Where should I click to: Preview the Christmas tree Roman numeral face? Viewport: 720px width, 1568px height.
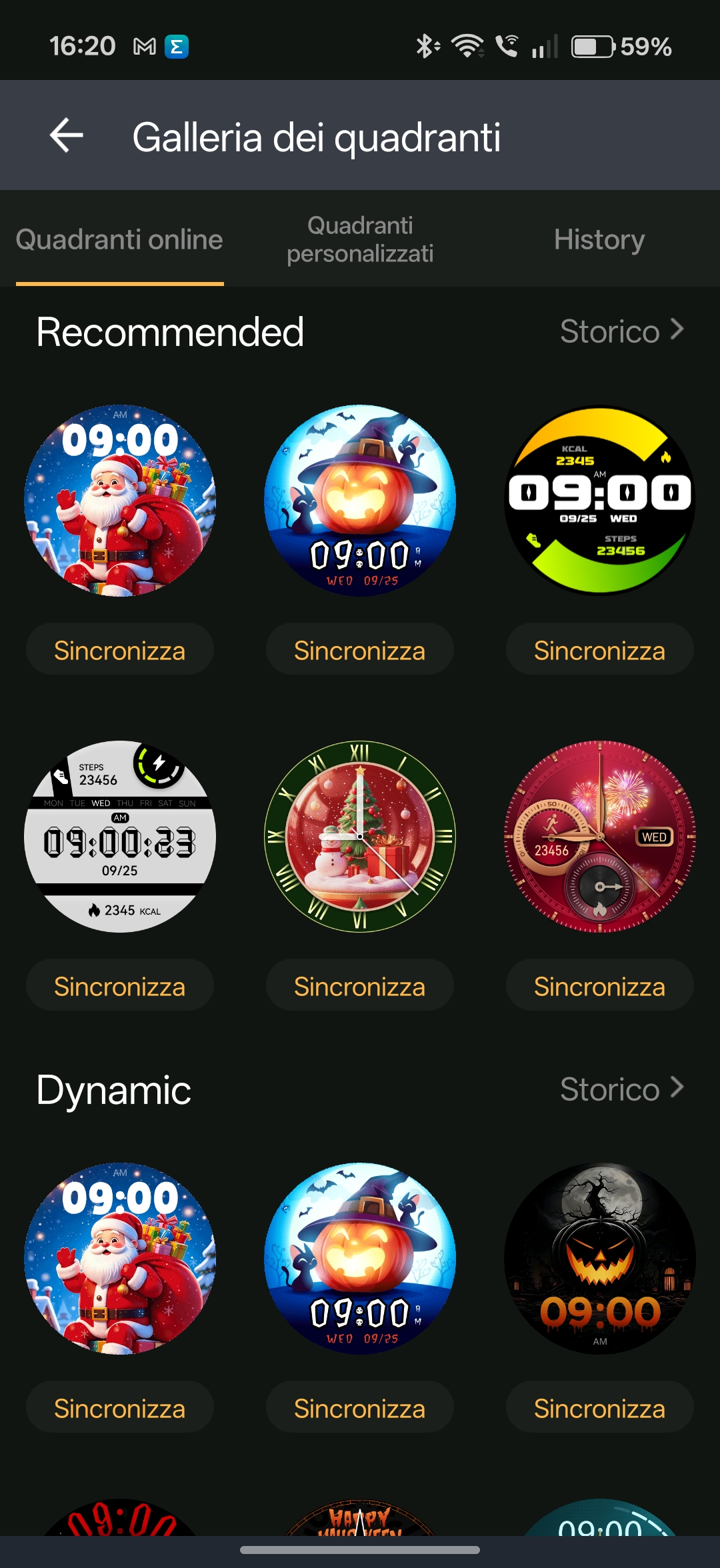point(360,836)
